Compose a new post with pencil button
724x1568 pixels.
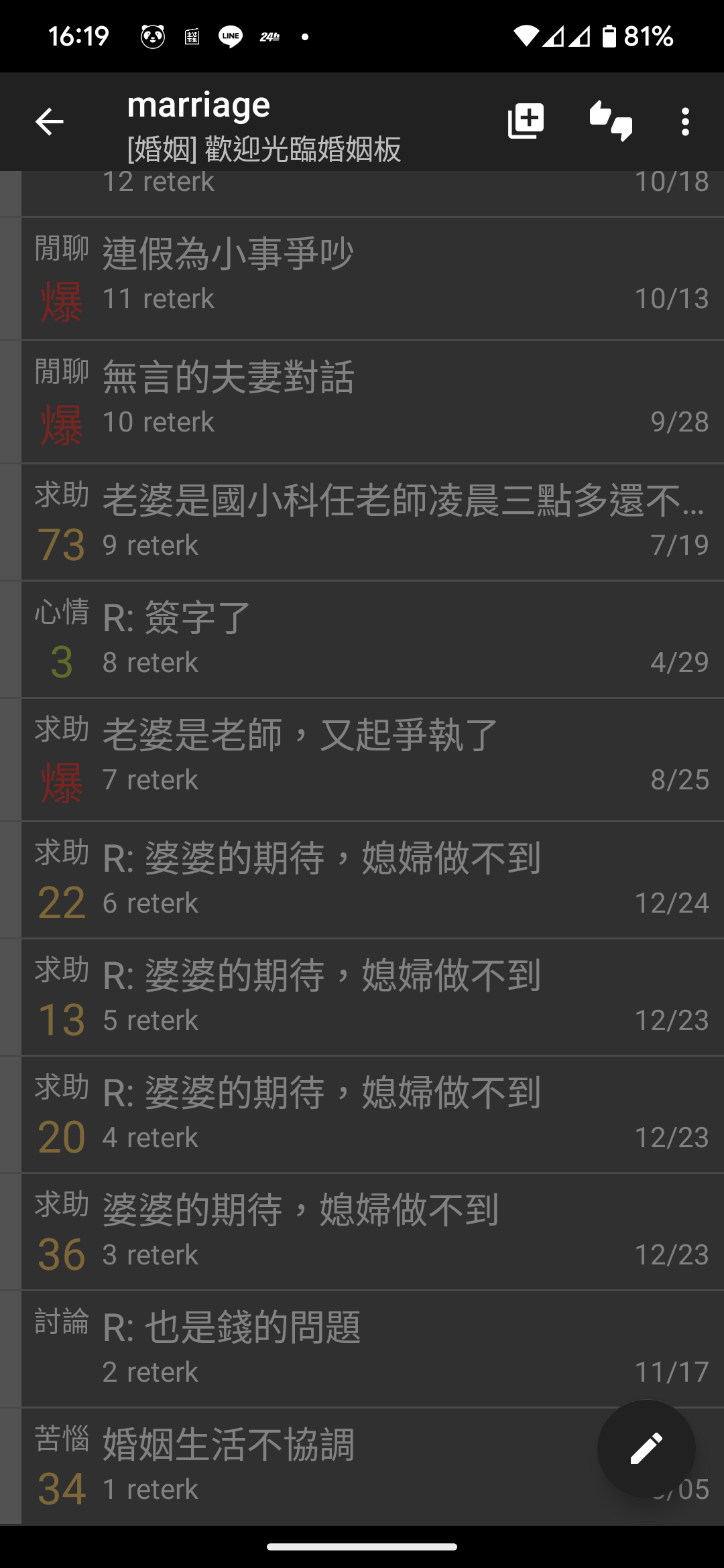pyautogui.click(x=646, y=1449)
